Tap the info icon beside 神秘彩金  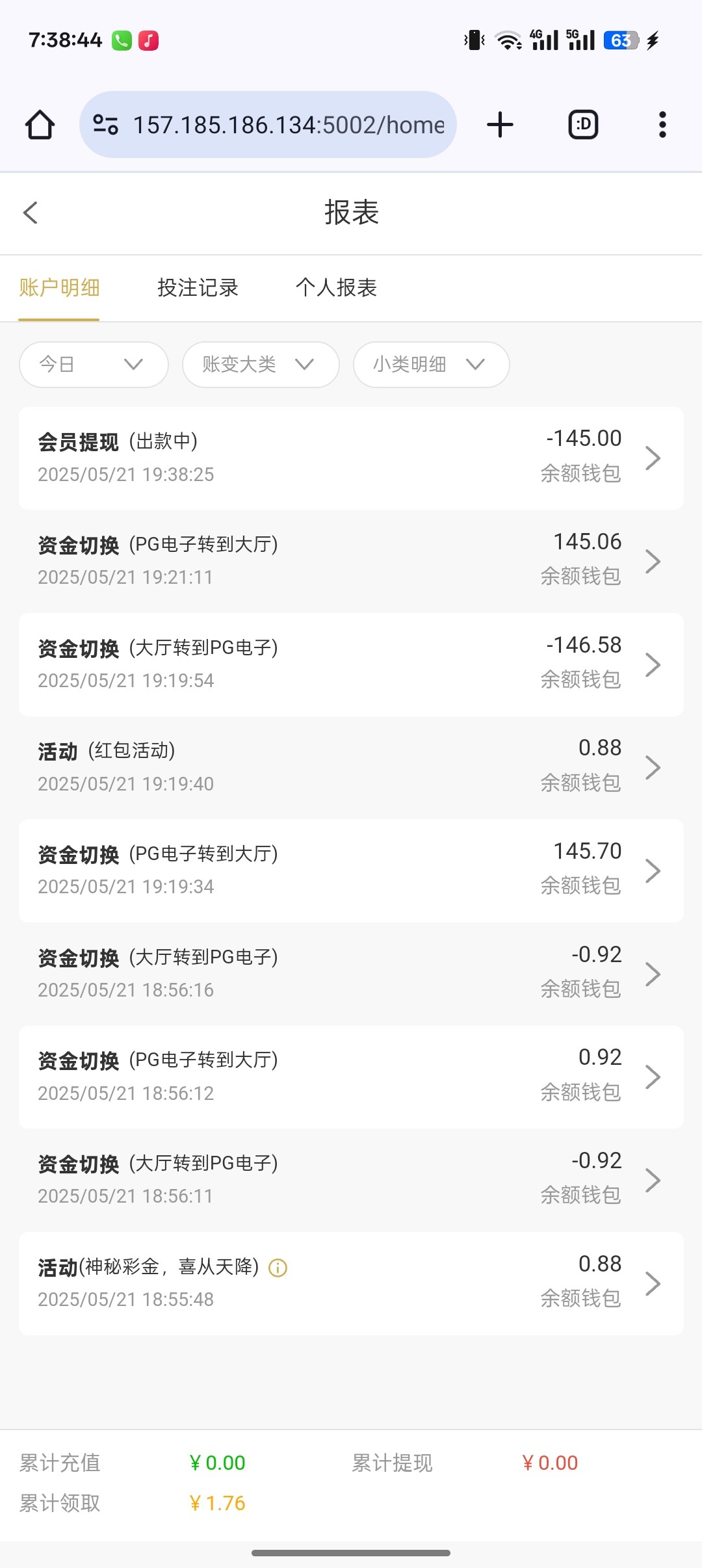[x=278, y=1268]
